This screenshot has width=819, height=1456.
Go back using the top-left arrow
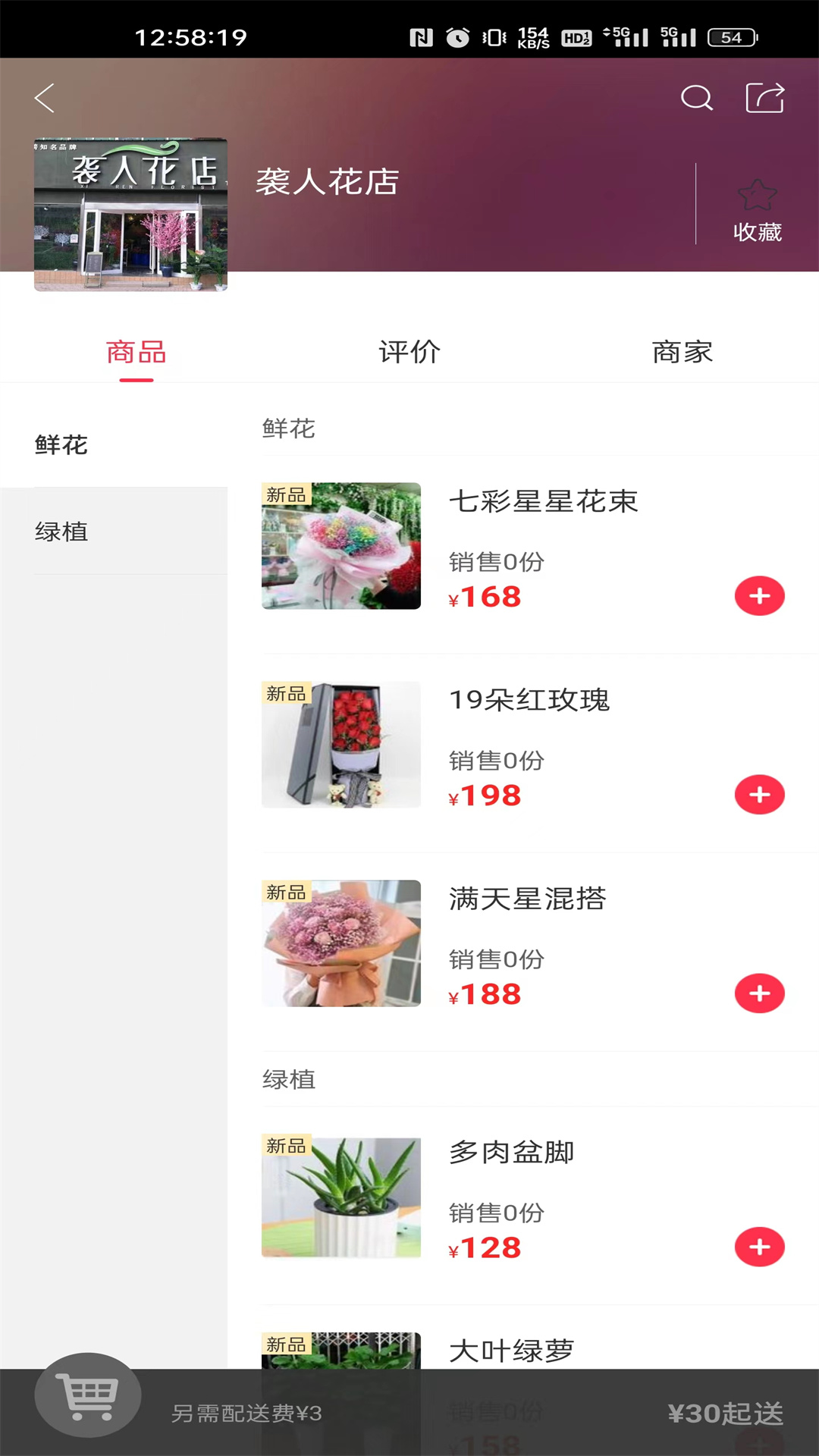[x=45, y=98]
